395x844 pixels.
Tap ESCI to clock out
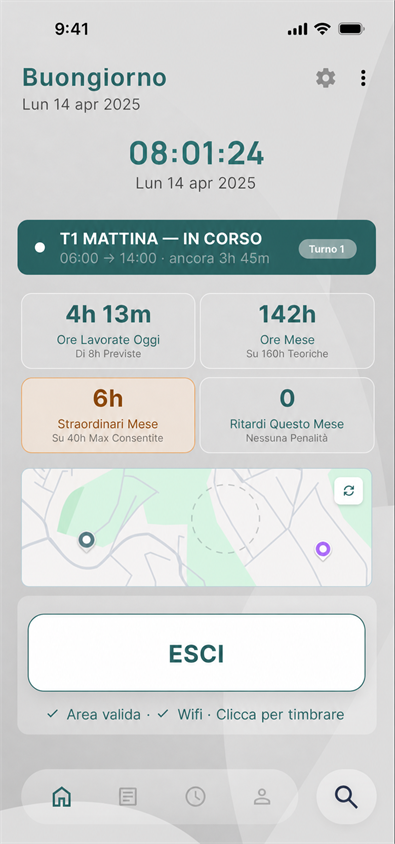[196, 652]
